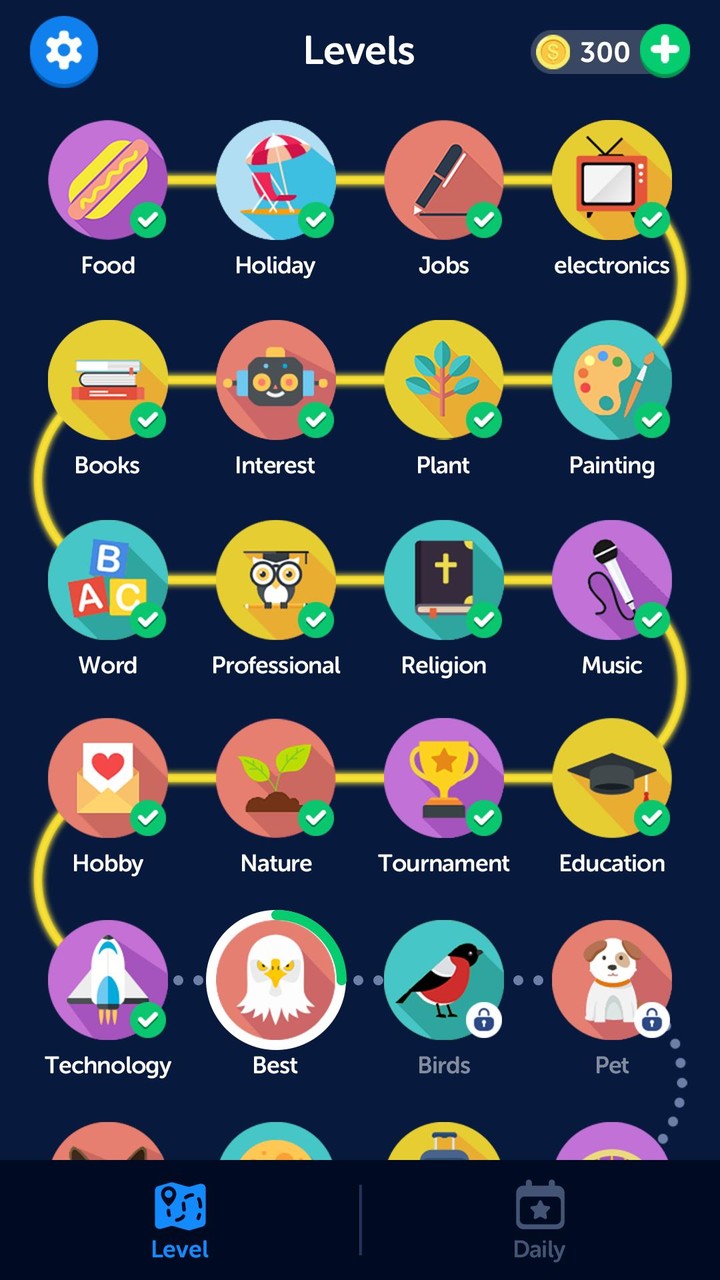The height and width of the screenshot is (1280, 720).
Task: Open the Tournament level
Action: (x=444, y=778)
